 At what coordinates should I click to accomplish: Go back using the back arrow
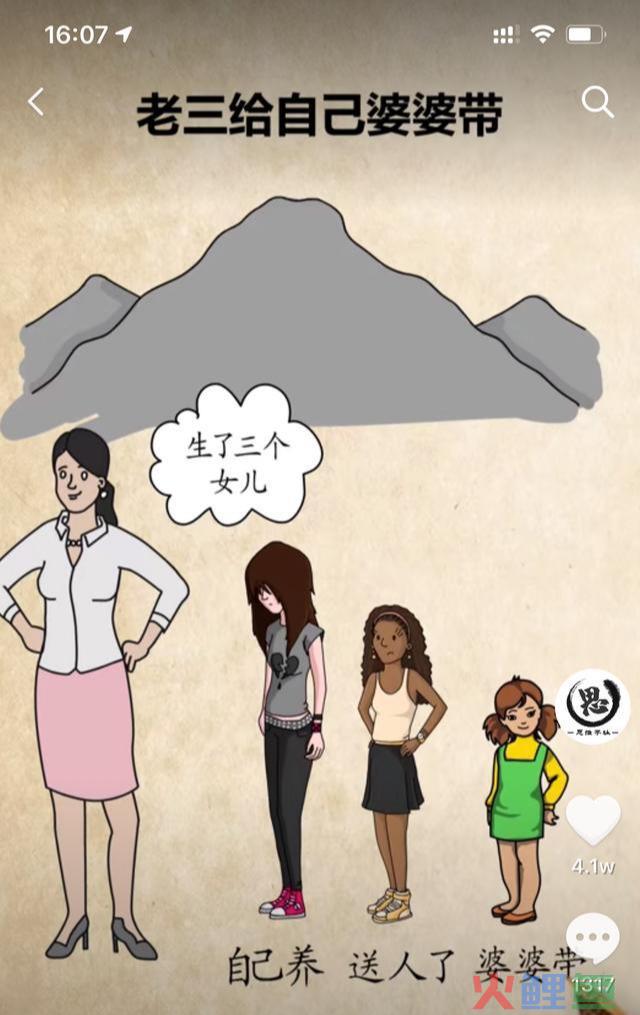click(x=36, y=101)
